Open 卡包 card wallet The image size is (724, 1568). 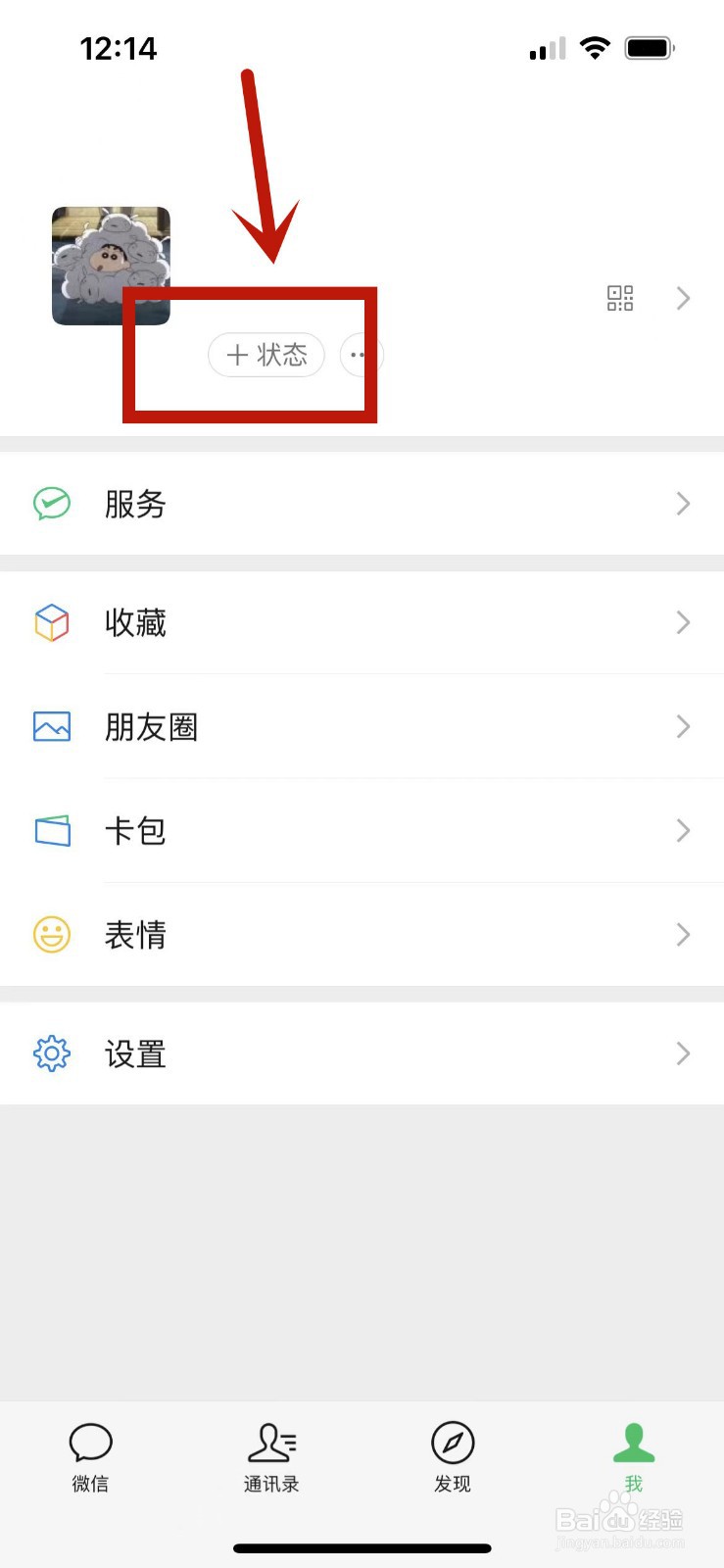tap(362, 831)
